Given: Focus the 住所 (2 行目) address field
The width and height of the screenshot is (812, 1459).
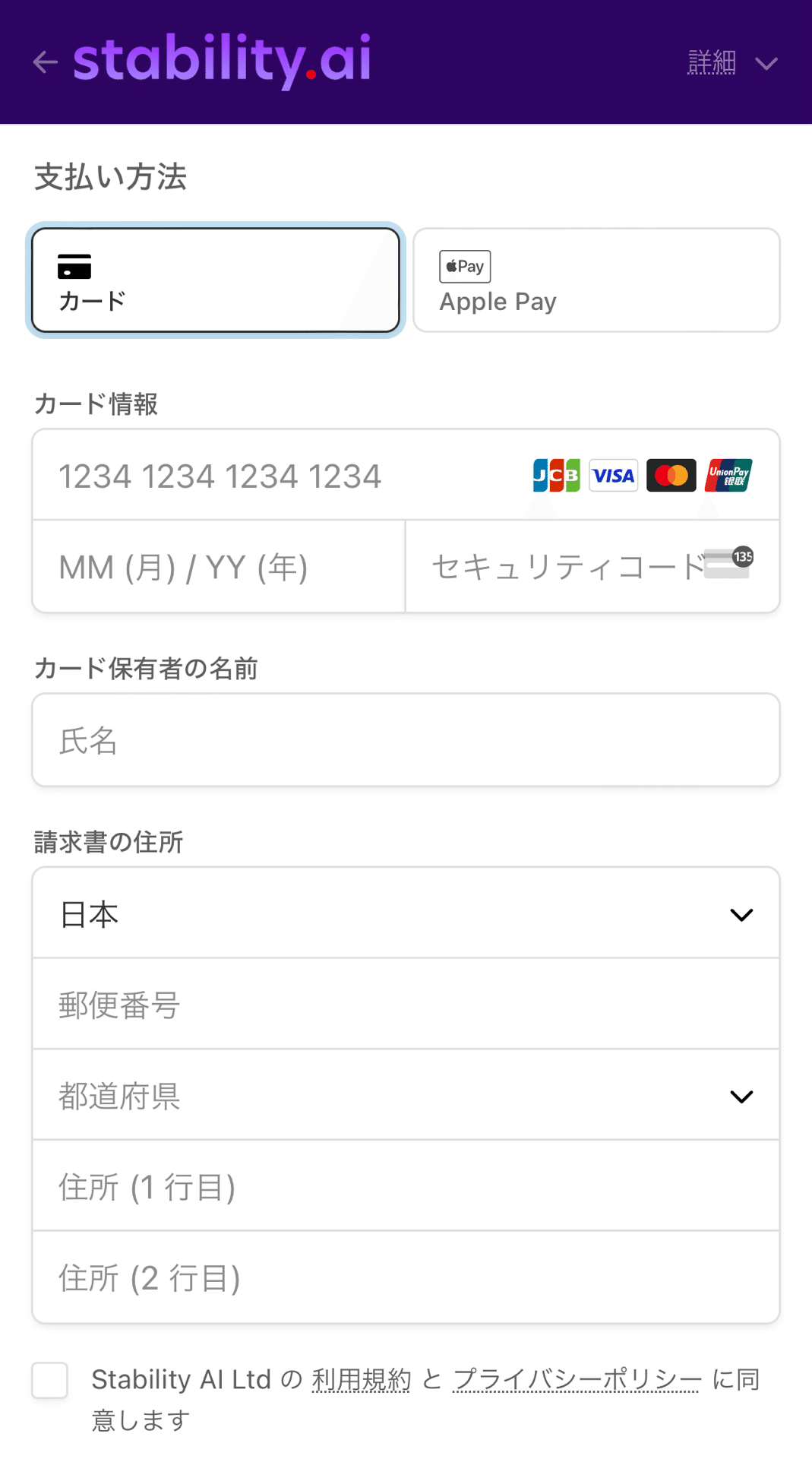Looking at the screenshot, I should 406,1277.
